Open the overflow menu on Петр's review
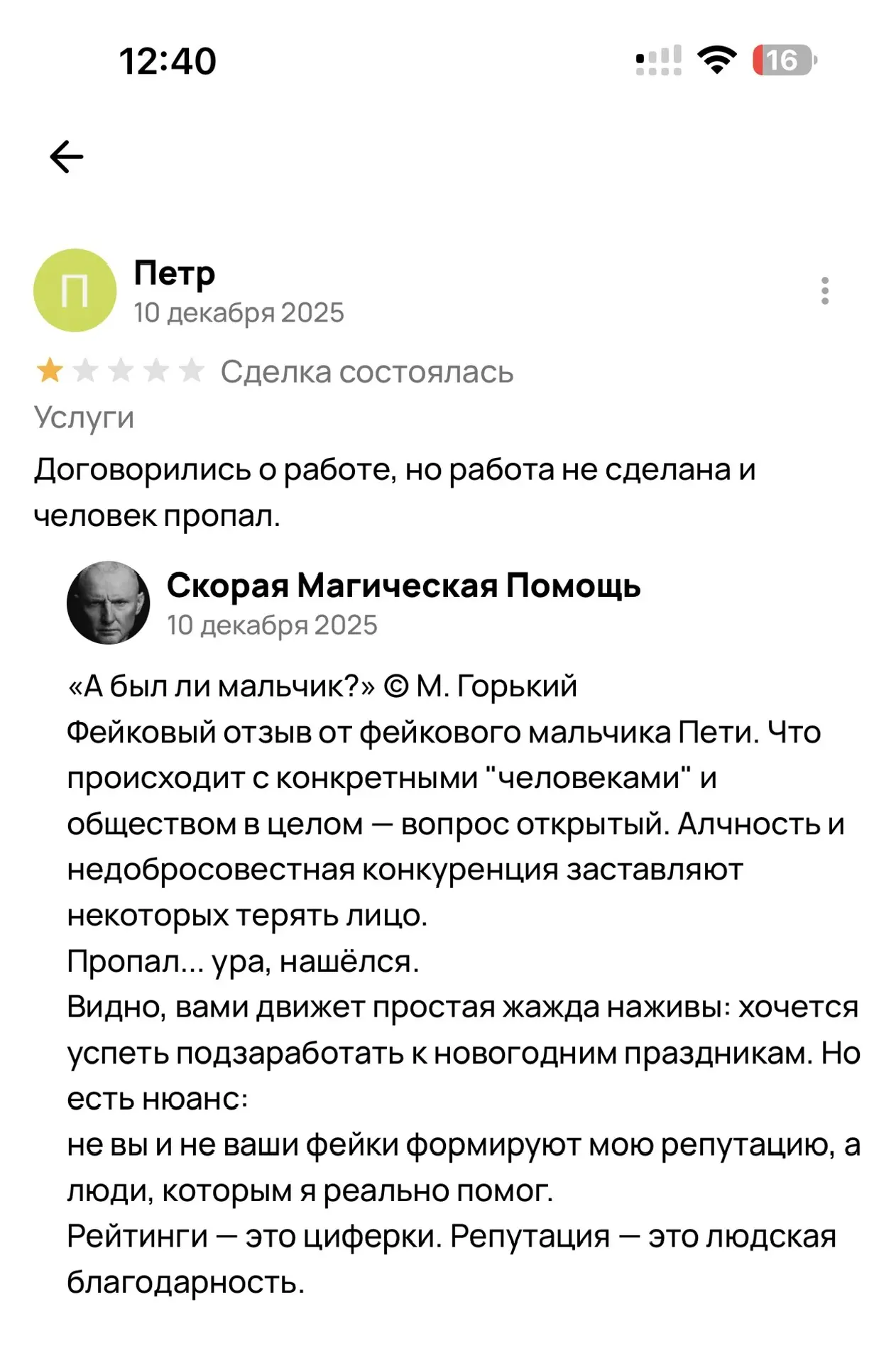The image size is (896, 1363). pos(824,291)
